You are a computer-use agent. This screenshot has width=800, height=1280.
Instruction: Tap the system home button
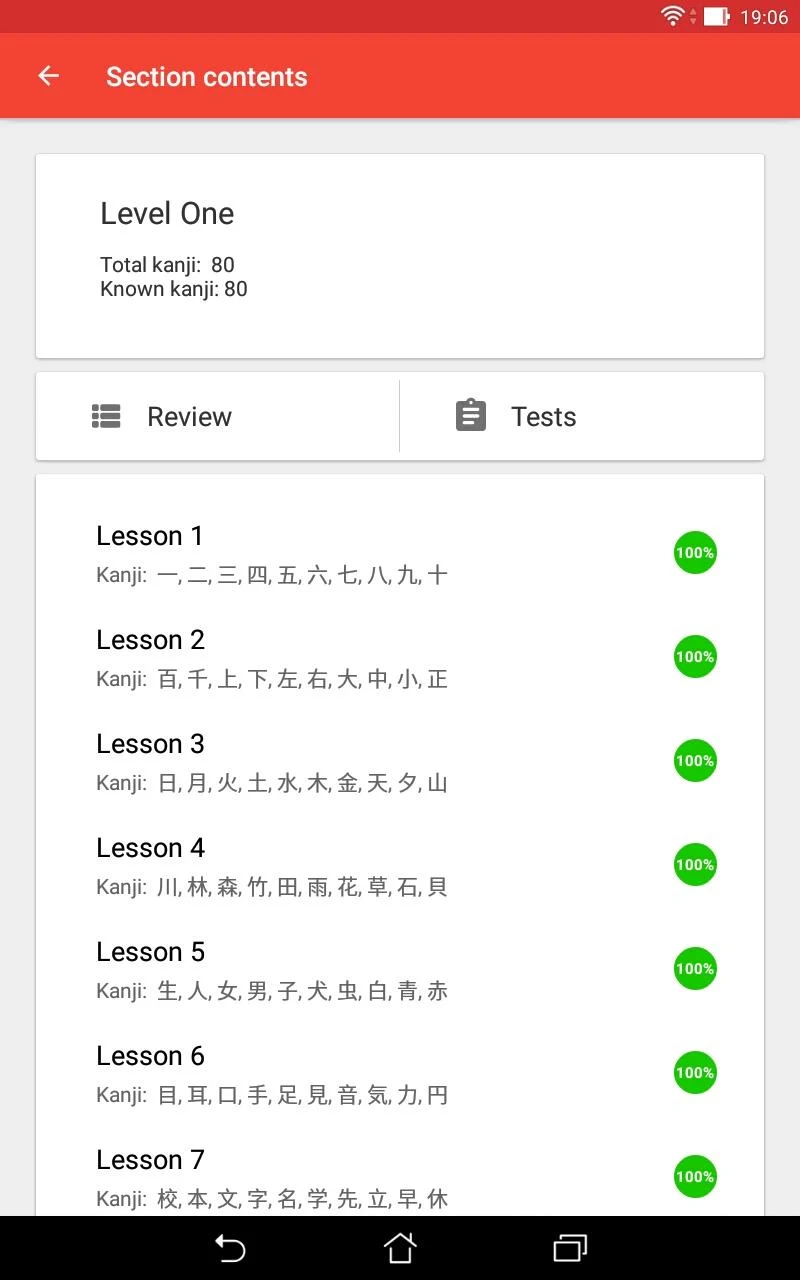(x=400, y=1248)
